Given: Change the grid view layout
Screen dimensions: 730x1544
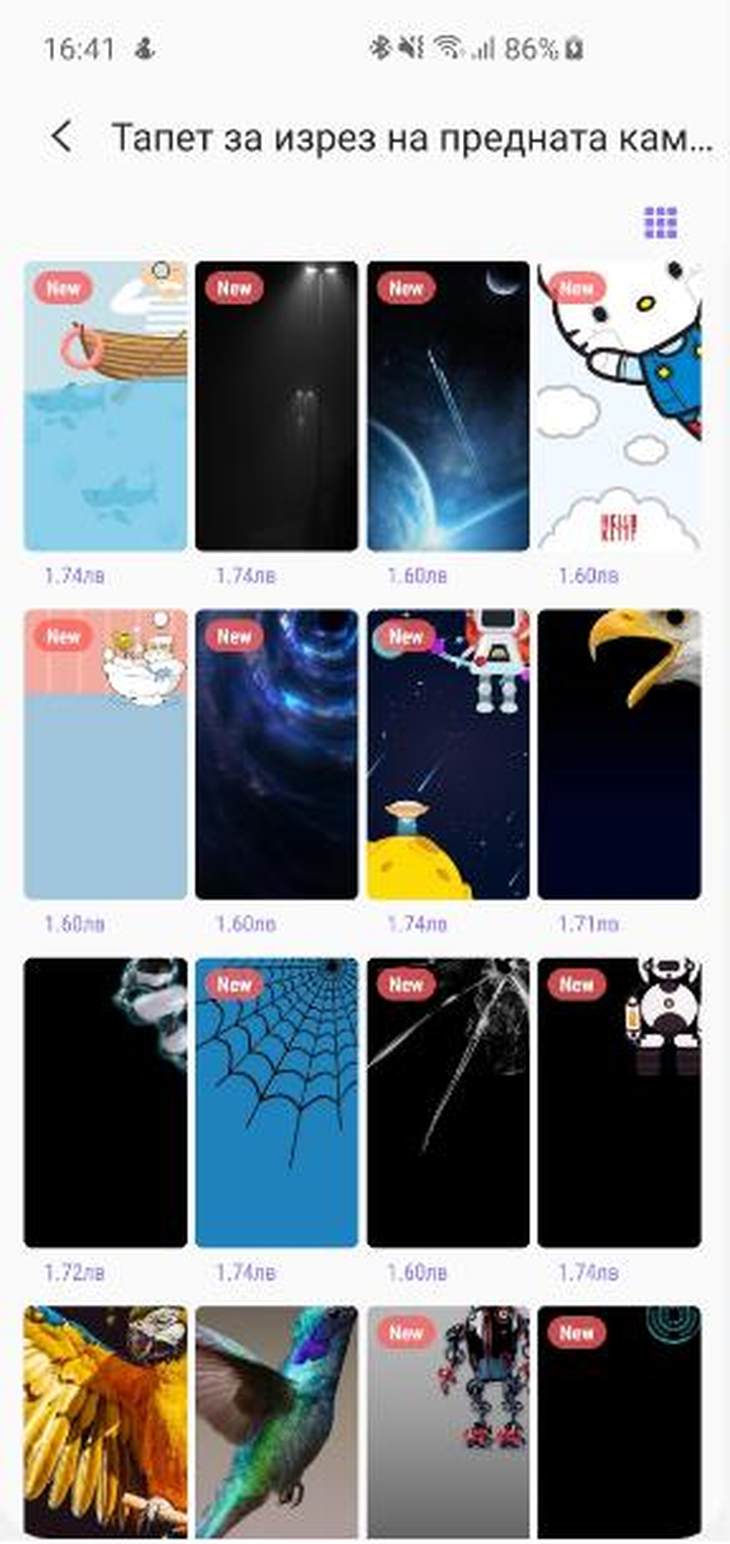Looking at the screenshot, I should pyautogui.click(x=660, y=223).
